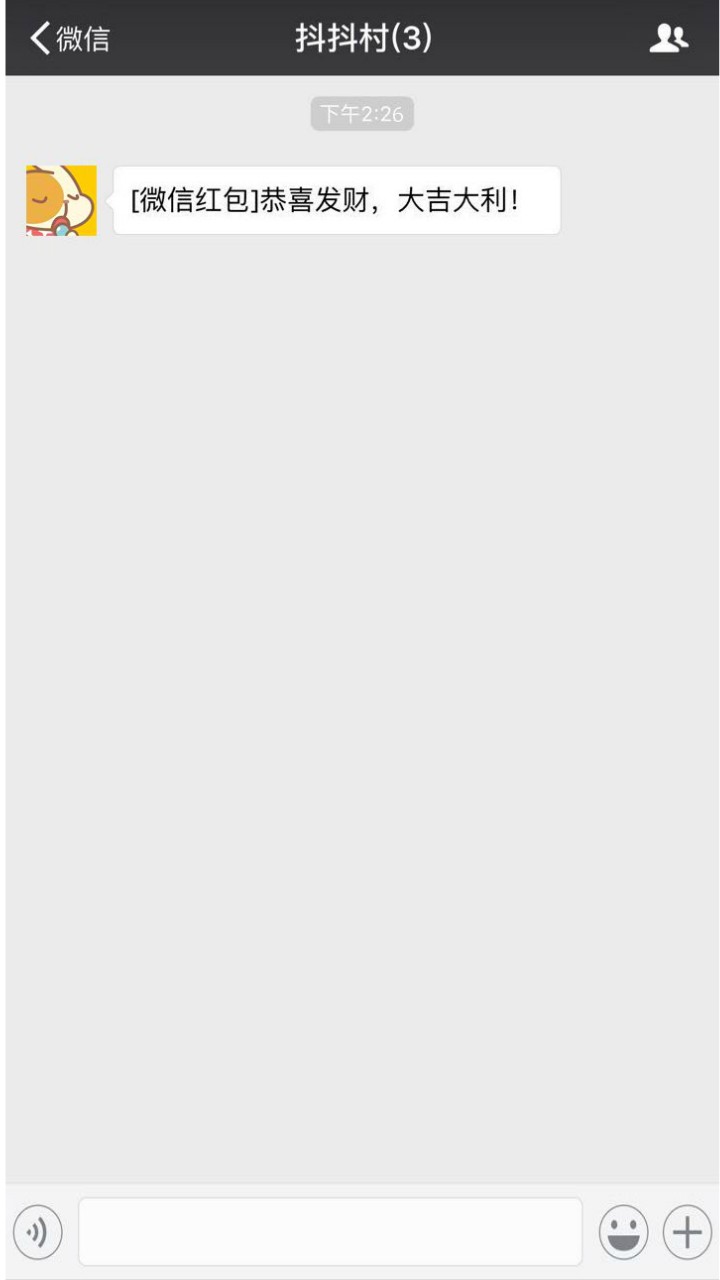The width and height of the screenshot is (720, 1280).
Task: Switch to voice message input
Action: (38, 1232)
